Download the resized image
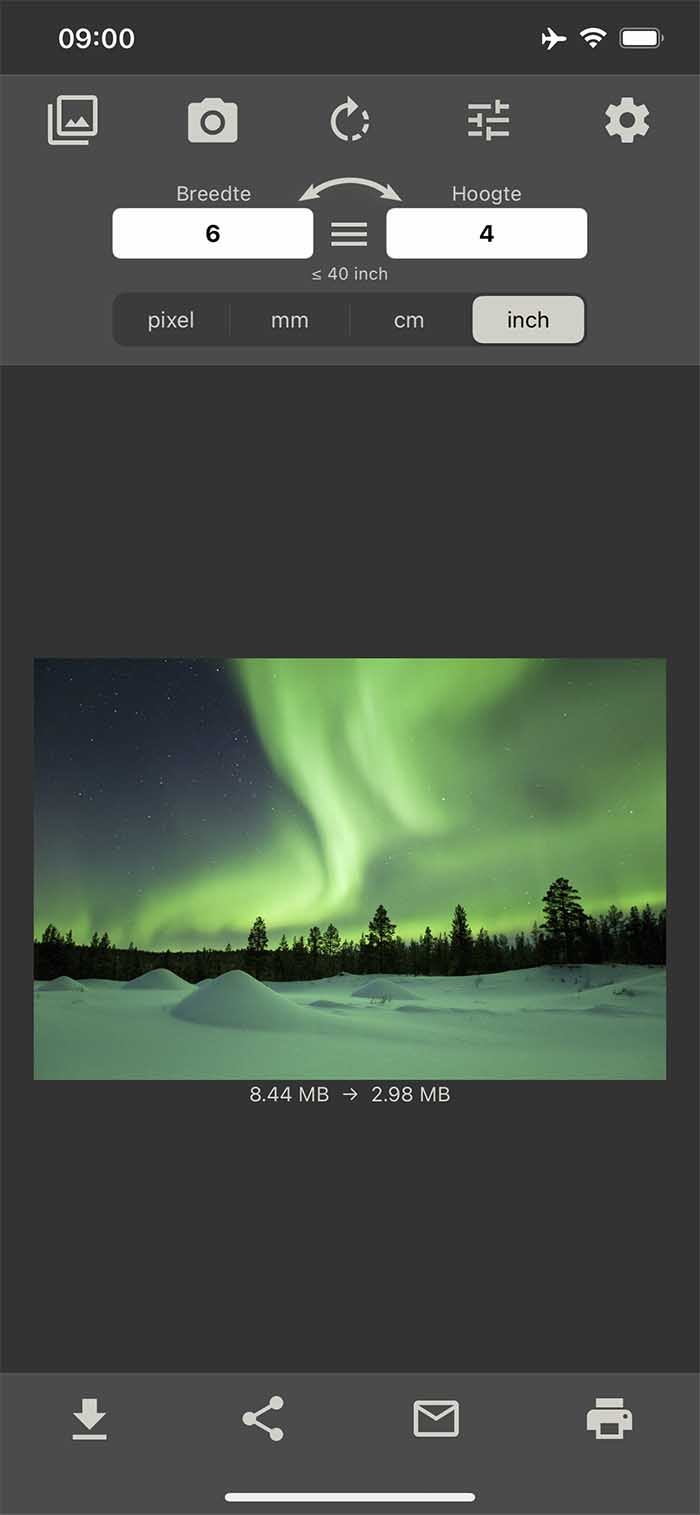 (89, 1419)
